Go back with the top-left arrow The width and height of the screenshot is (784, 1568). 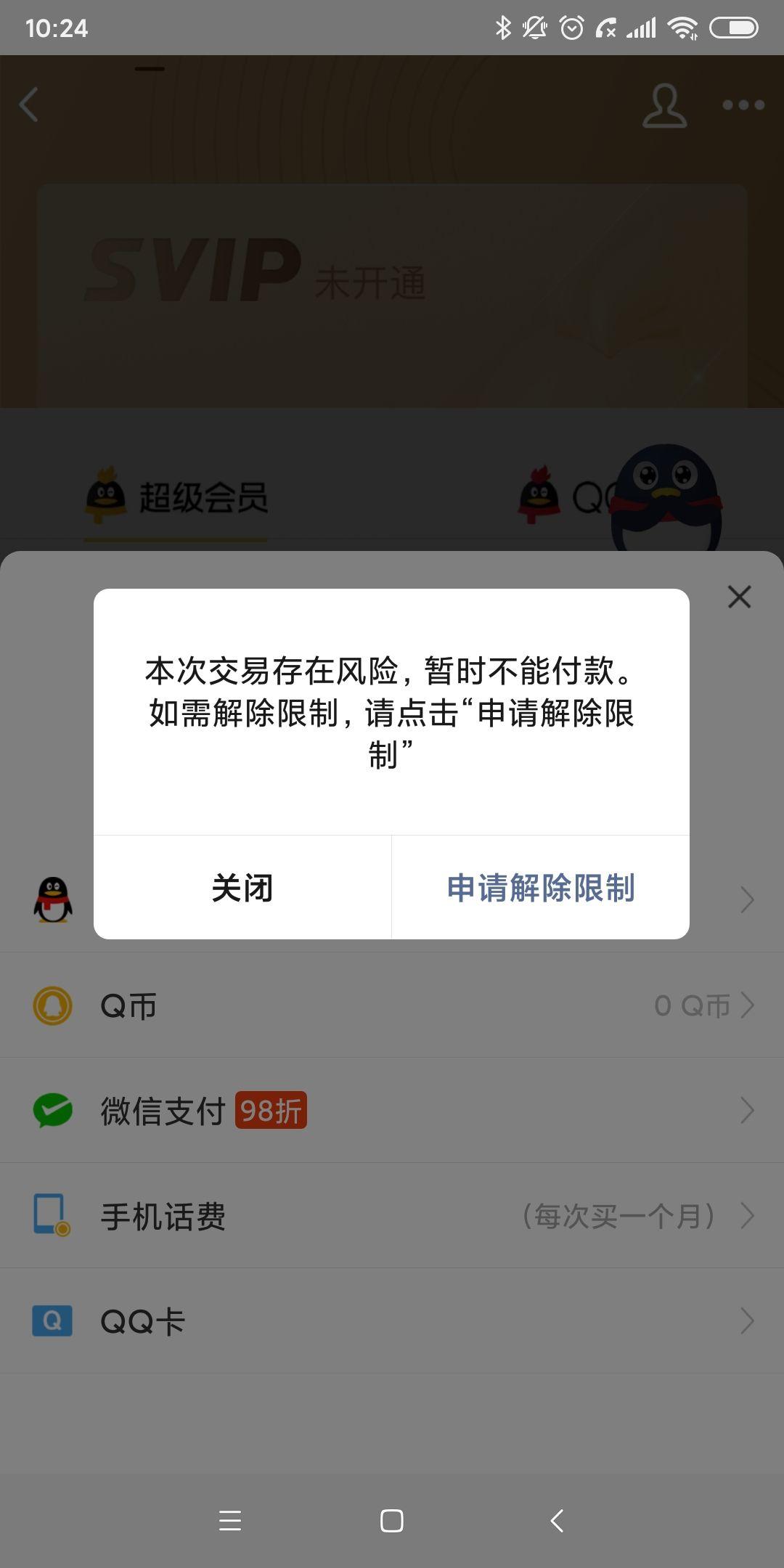pos(29,105)
